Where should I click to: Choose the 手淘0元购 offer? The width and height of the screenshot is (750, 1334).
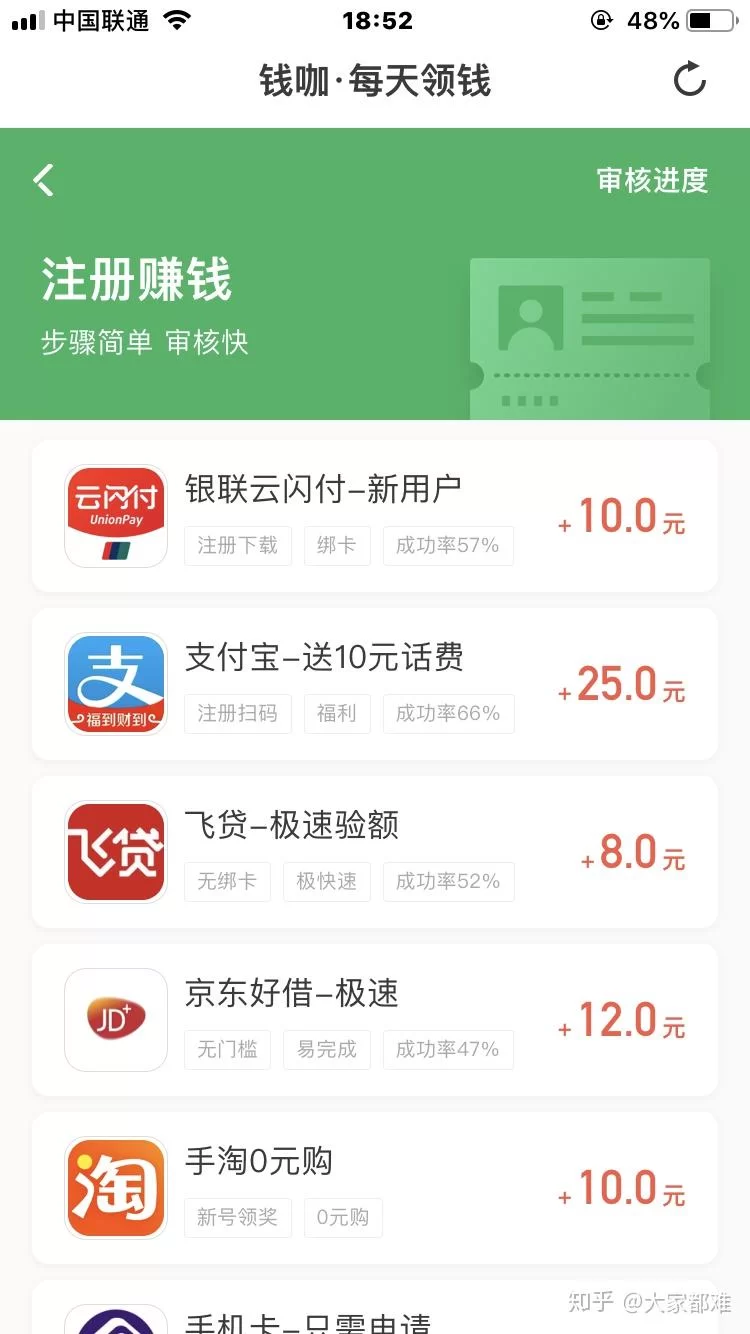point(375,1188)
